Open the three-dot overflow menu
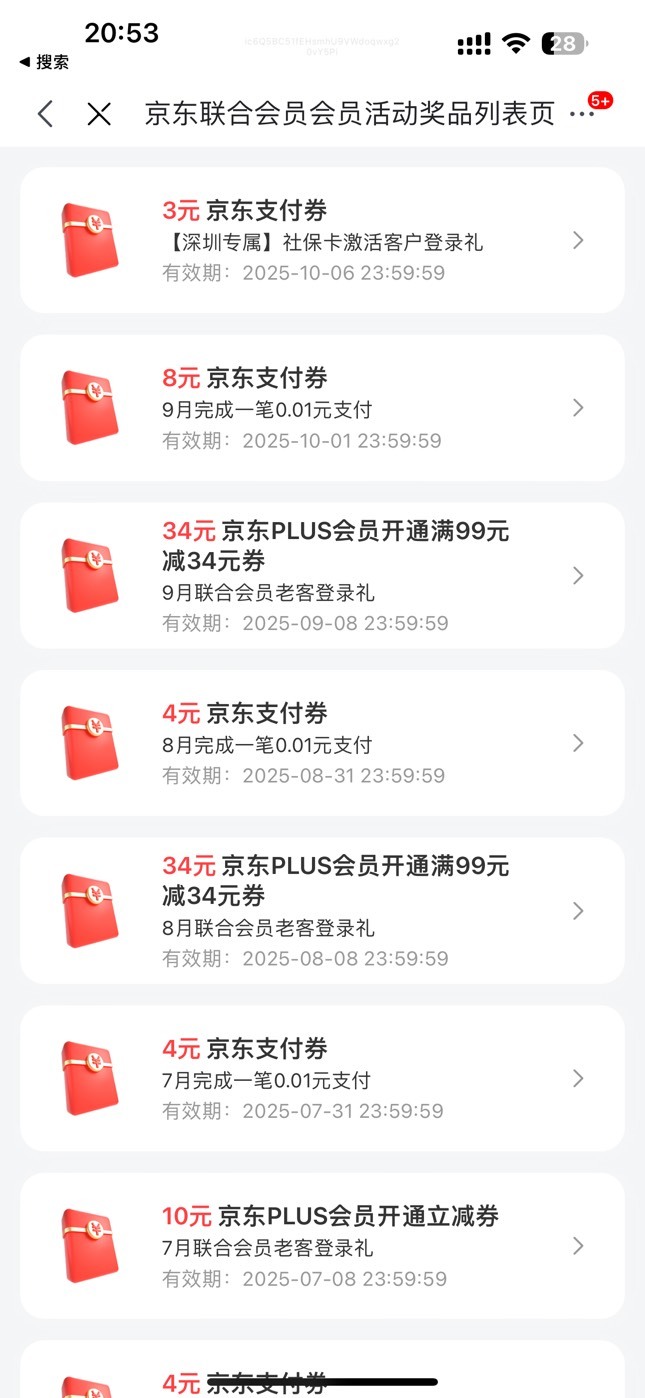645x1398 pixels. coord(581,114)
